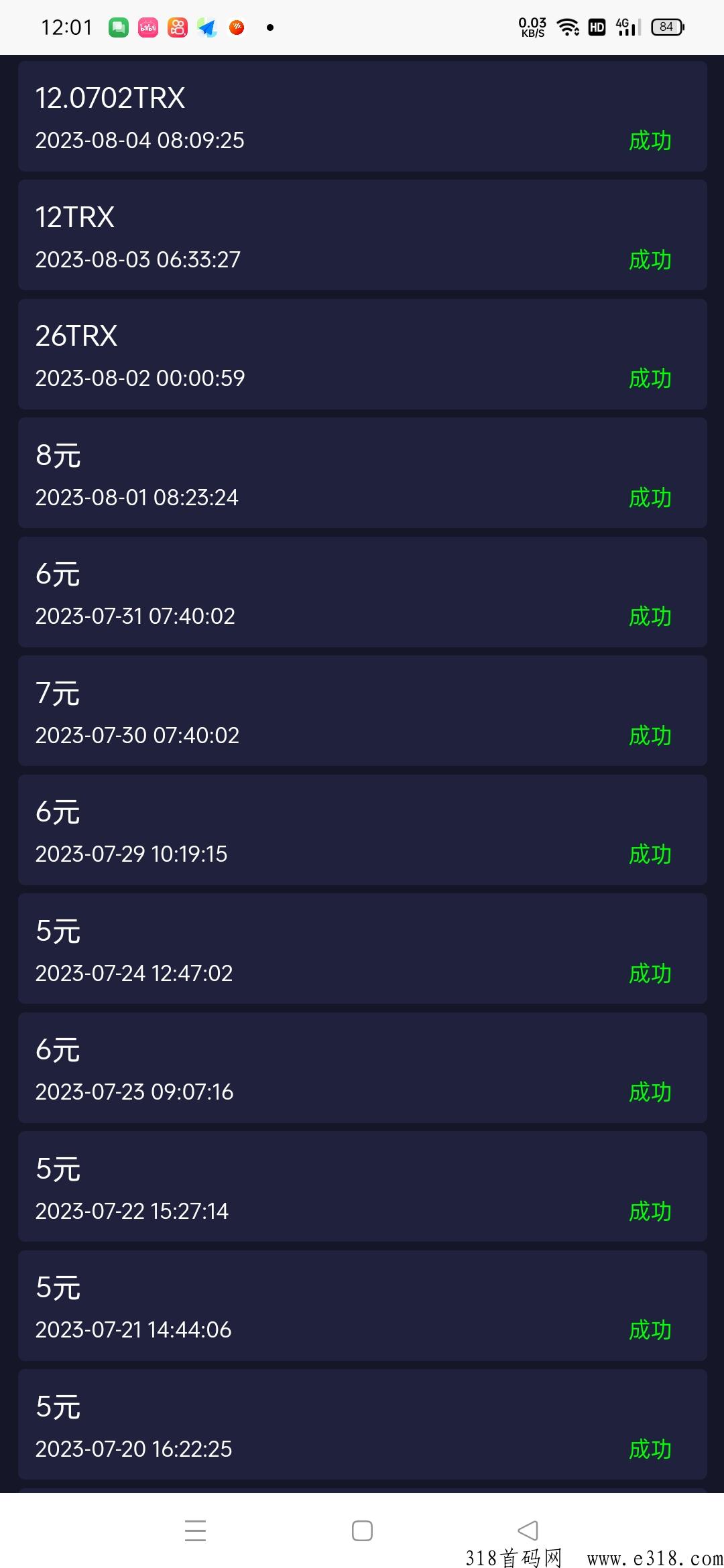The height and width of the screenshot is (1568, 724).
Task: Tap the clock showing 12:01
Action: 67,27
